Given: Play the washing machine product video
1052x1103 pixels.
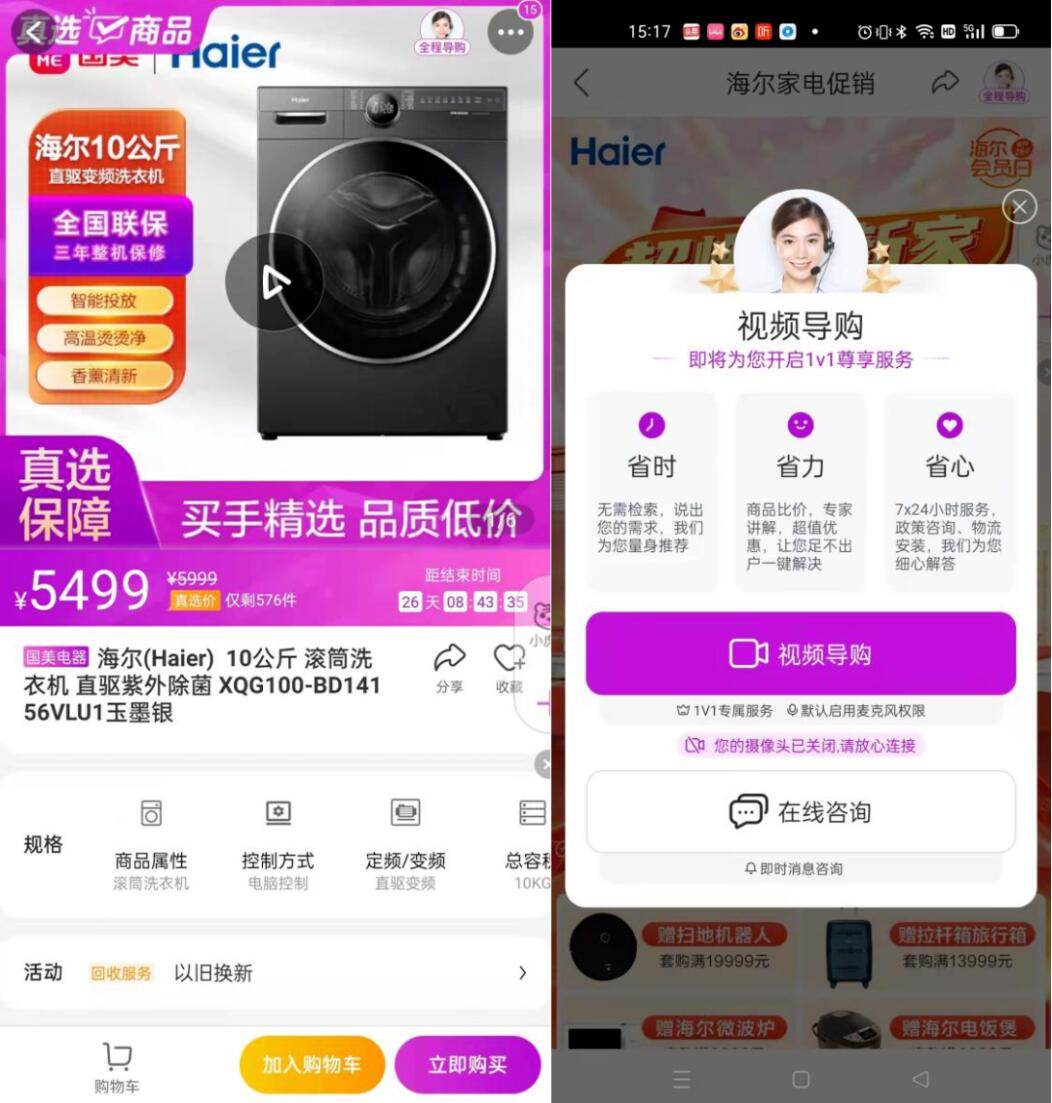Looking at the screenshot, I should pos(274,283).
